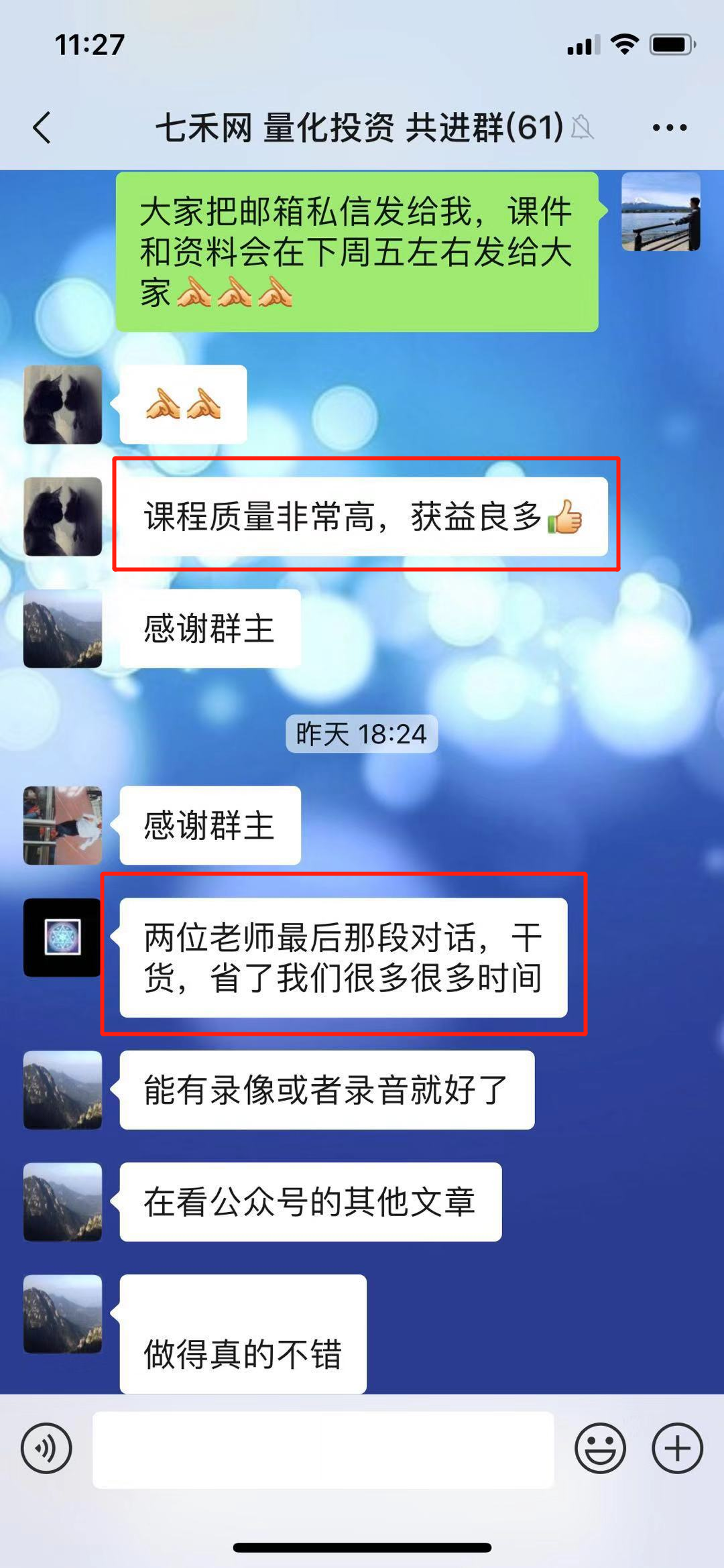
Task: Open the avatar beside 能有录像或者录音就好了
Action: coord(63,1089)
